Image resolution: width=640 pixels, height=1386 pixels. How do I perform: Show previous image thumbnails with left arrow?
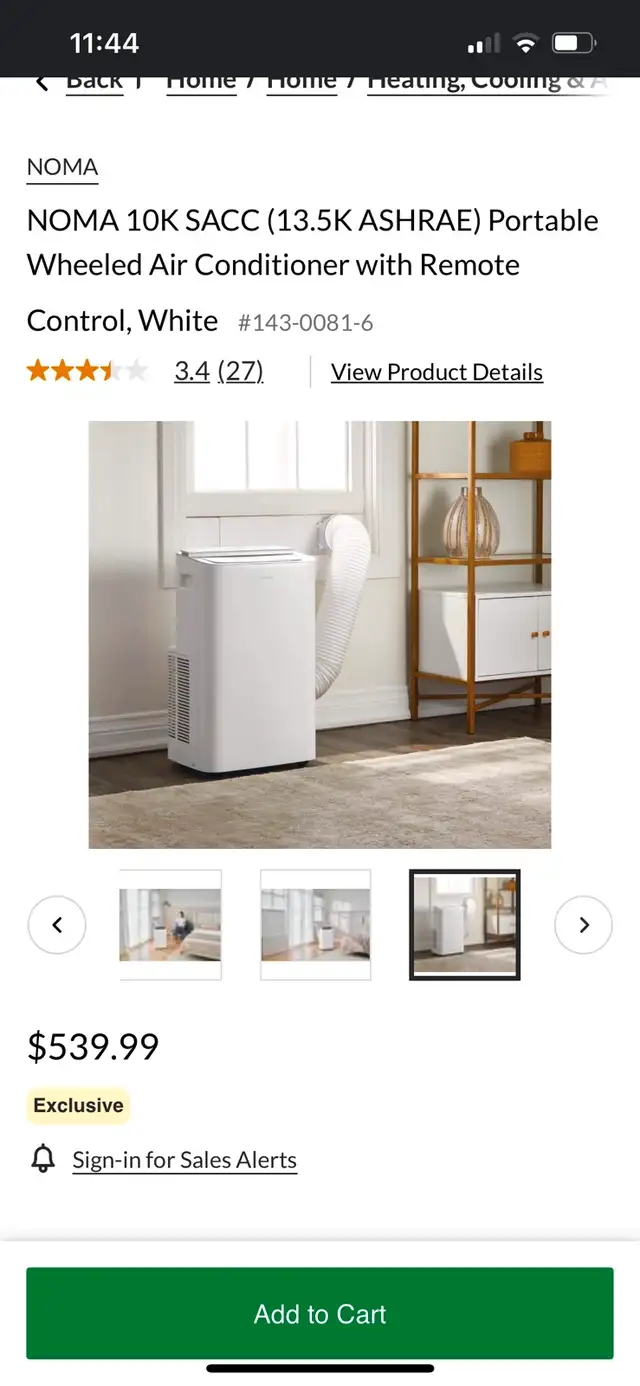click(57, 925)
